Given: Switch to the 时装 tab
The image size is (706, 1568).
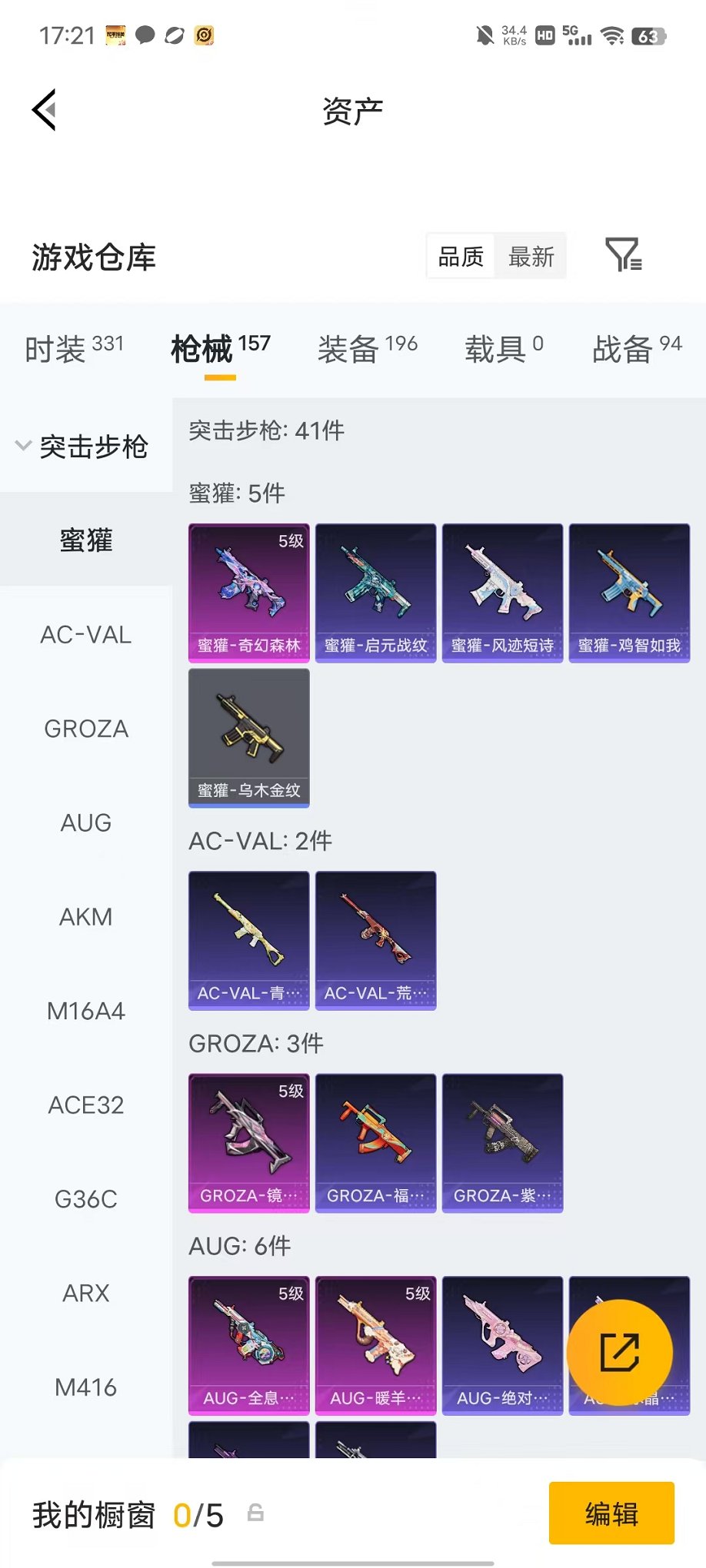Looking at the screenshot, I should coord(74,349).
